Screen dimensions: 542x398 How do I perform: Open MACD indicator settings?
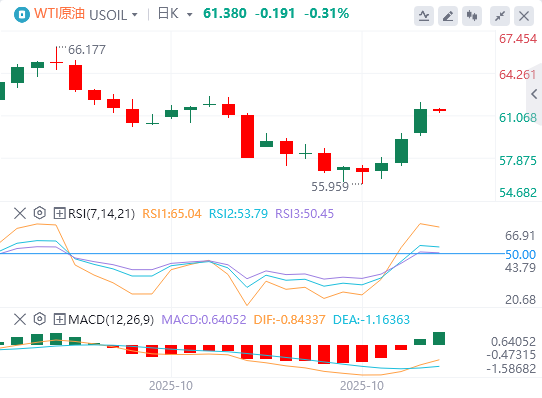(x=40, y=319)
